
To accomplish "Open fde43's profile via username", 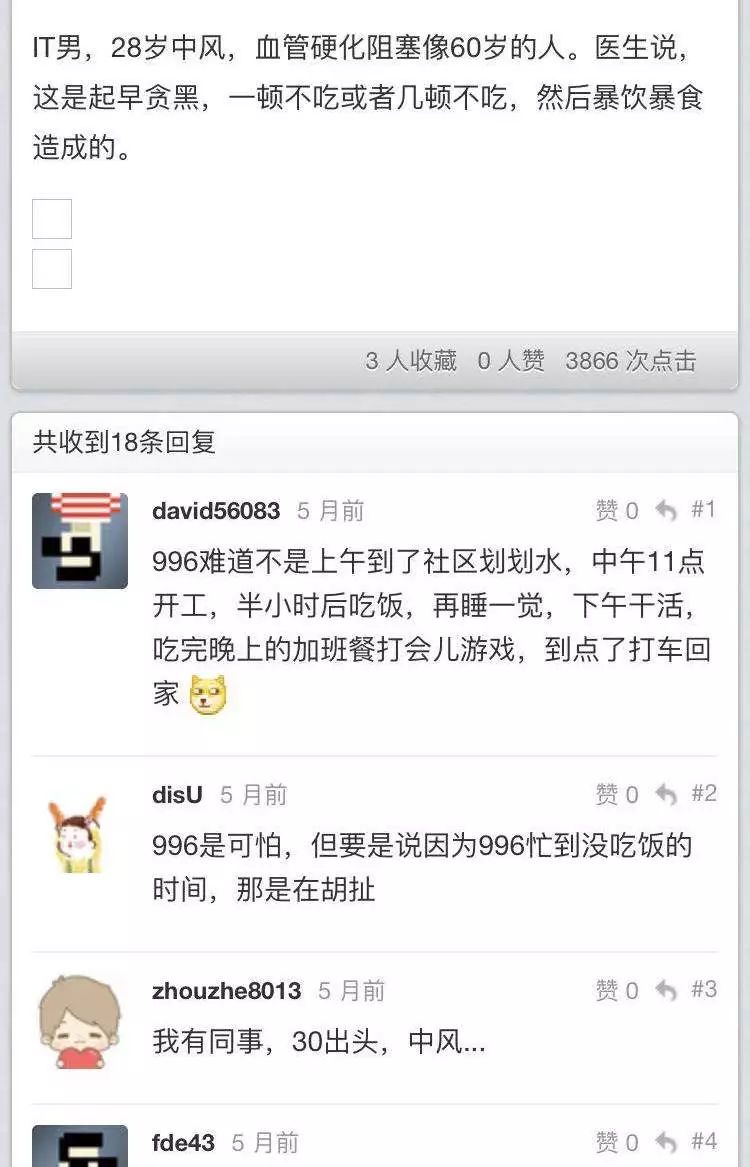I will click(x=183, y=1143).
